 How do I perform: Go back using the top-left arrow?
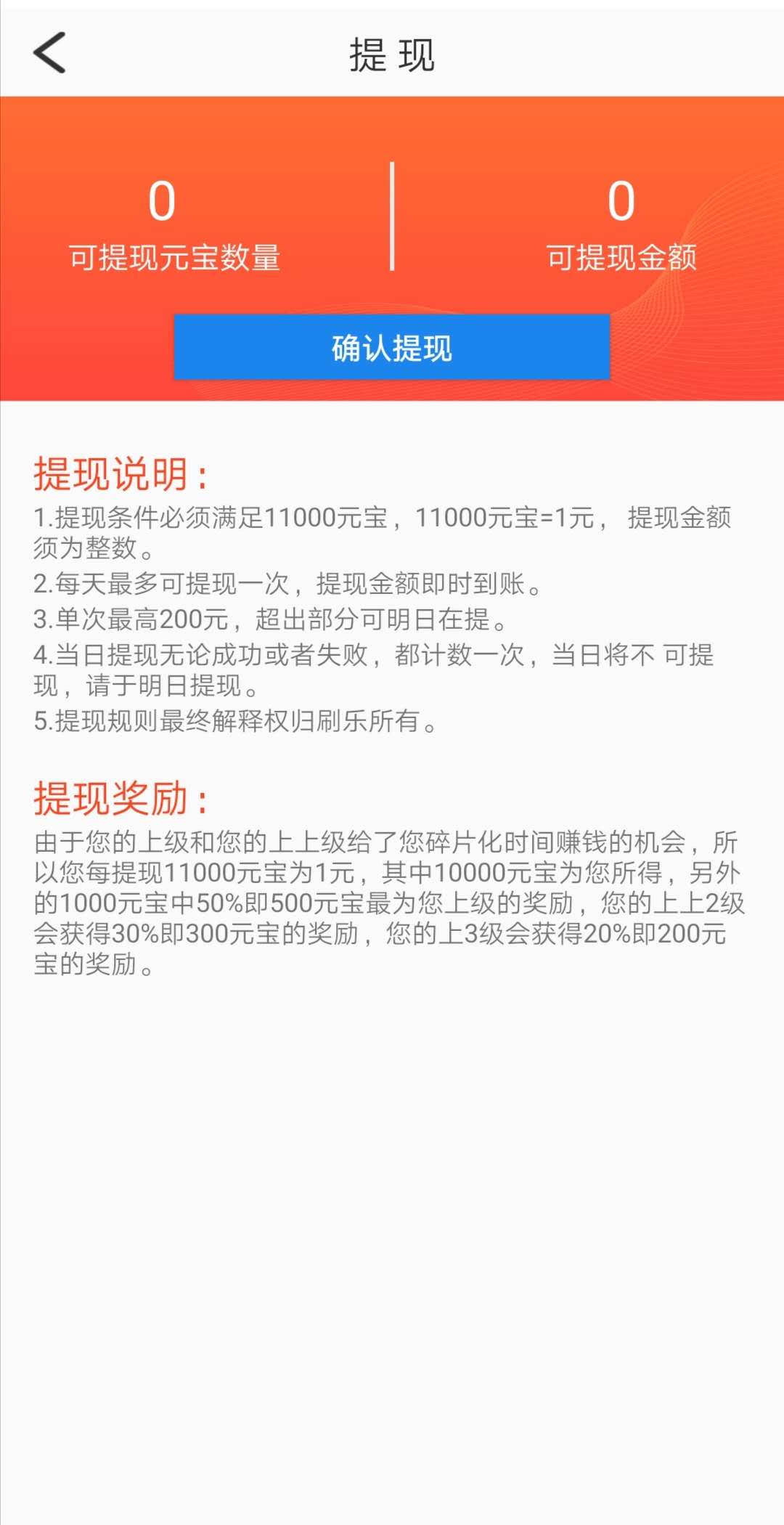point(49,52)
